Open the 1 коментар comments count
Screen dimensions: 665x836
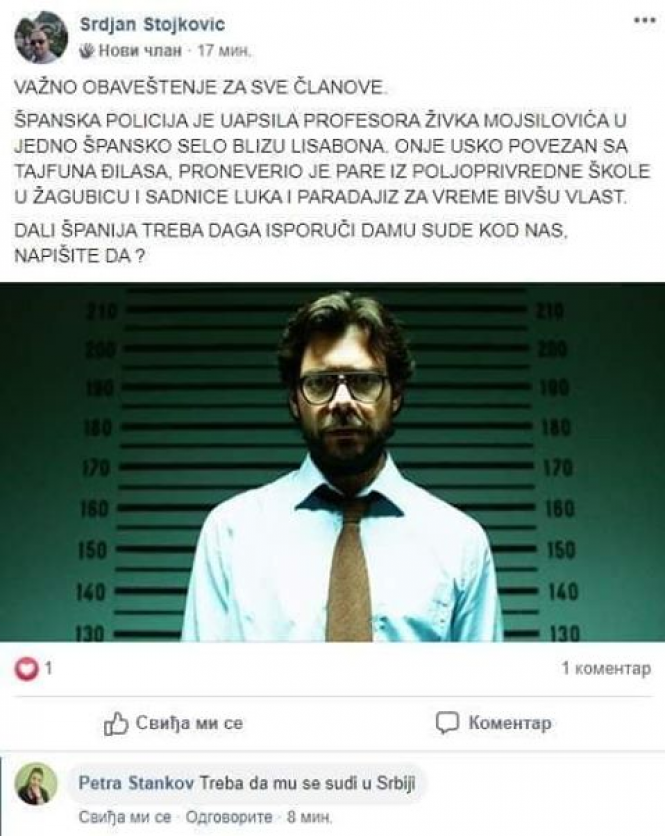(605, 668)
